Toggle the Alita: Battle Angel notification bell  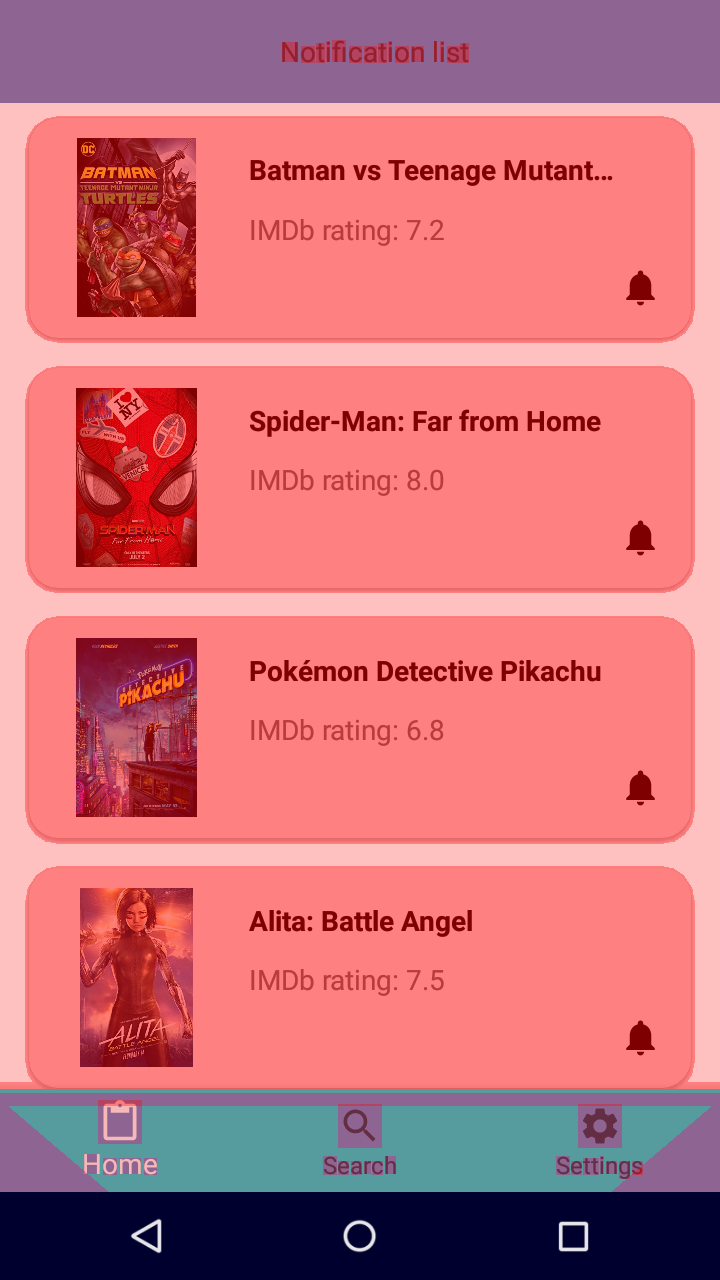click(641, 1037)
